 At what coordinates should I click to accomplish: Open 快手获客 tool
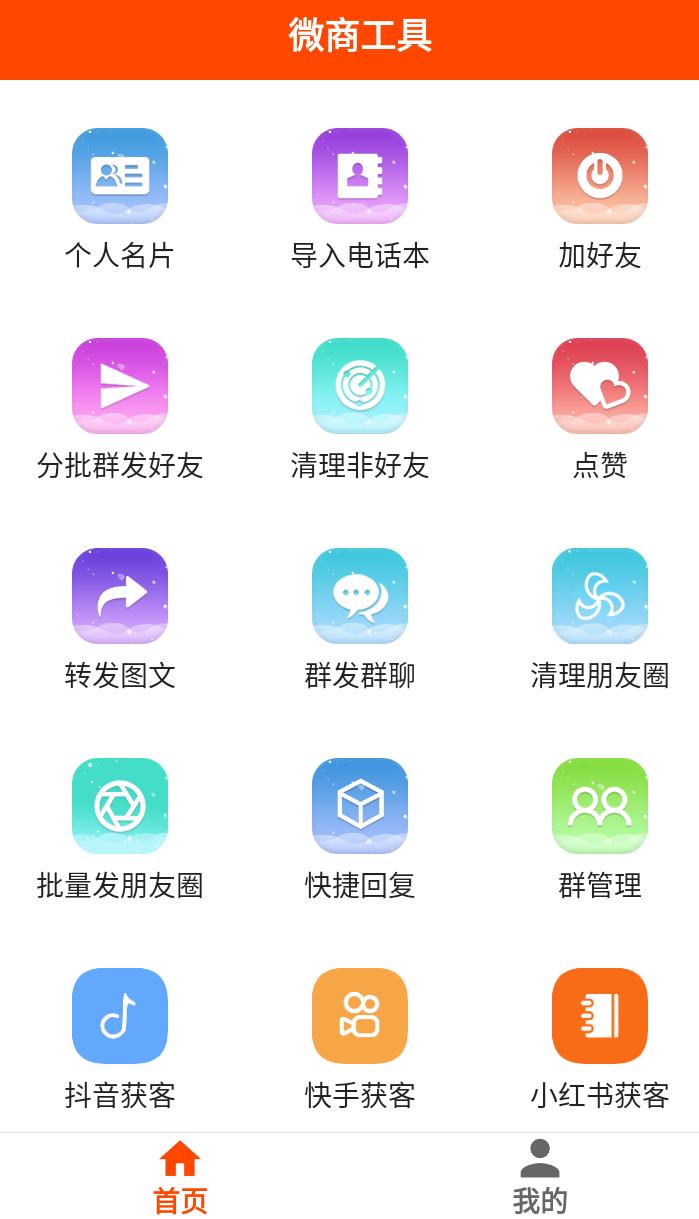click(360, 1016)
